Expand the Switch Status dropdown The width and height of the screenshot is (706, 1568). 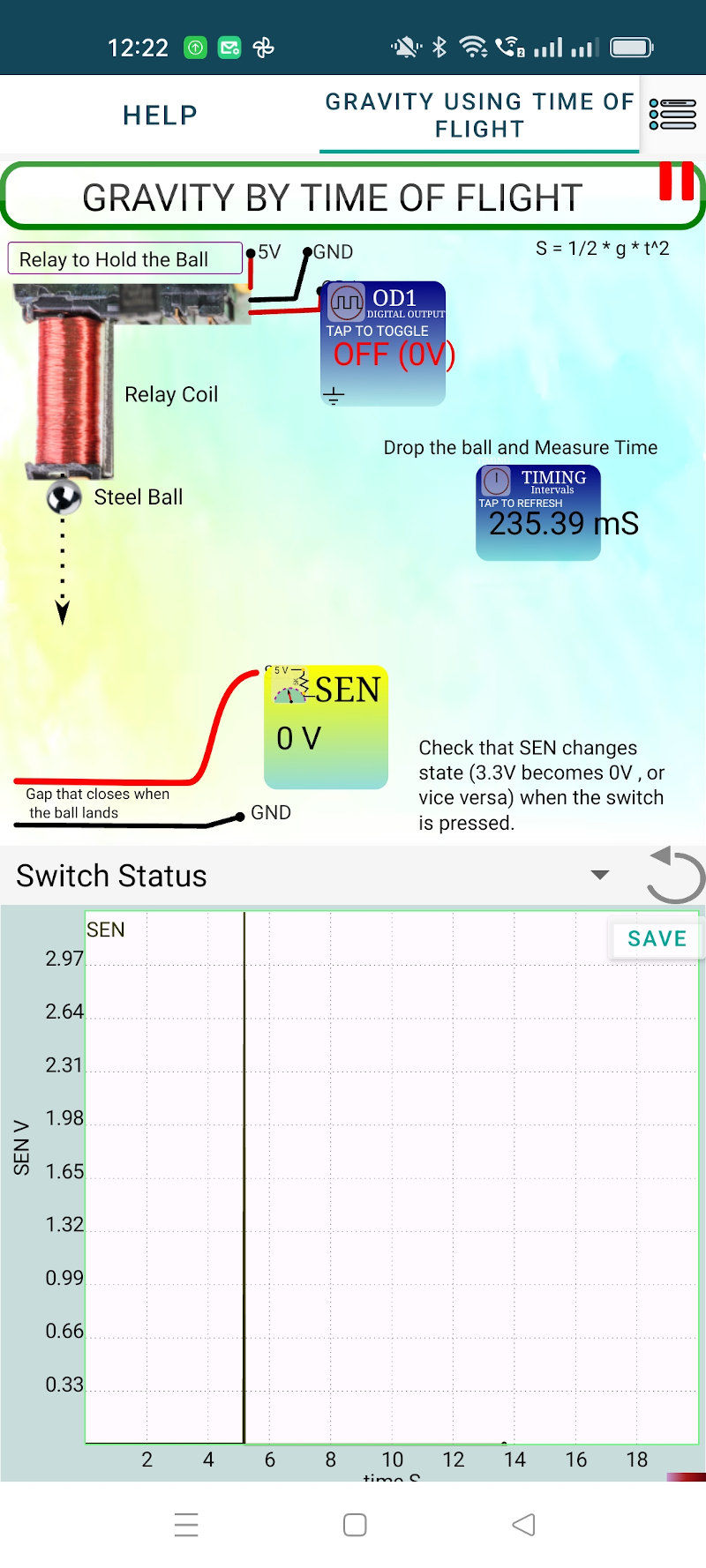[x=600, y=875]
